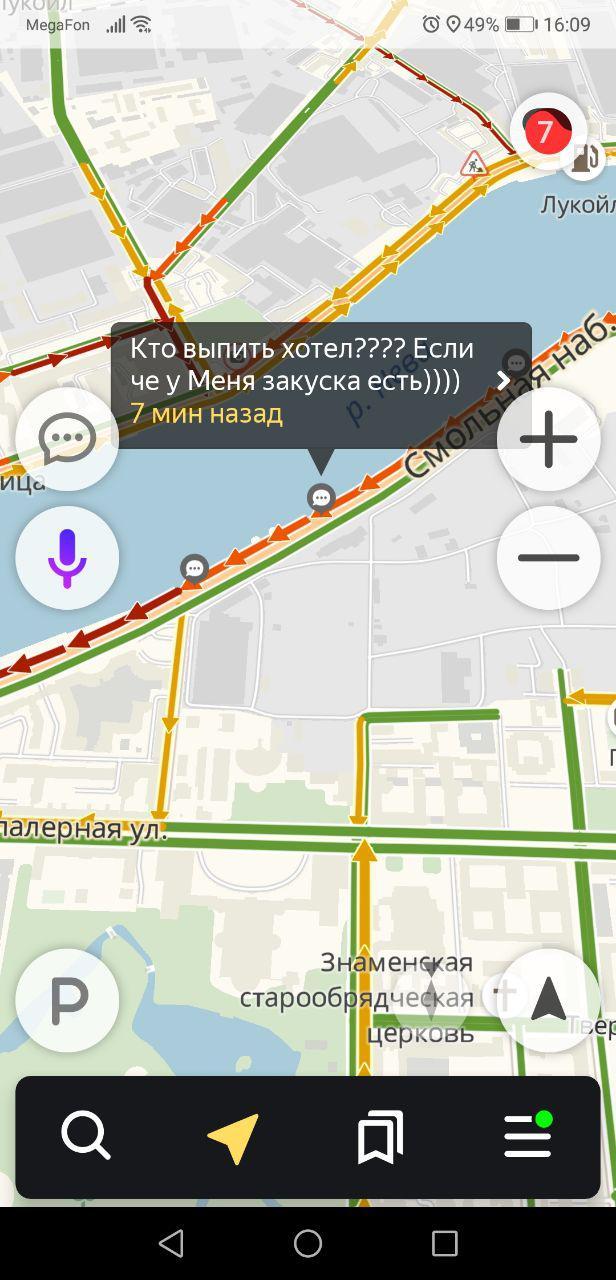Image resolution: width=616 pixels, height=1280 pixels.
Task: Zoom in the map with plus
Action: [548, 439]
